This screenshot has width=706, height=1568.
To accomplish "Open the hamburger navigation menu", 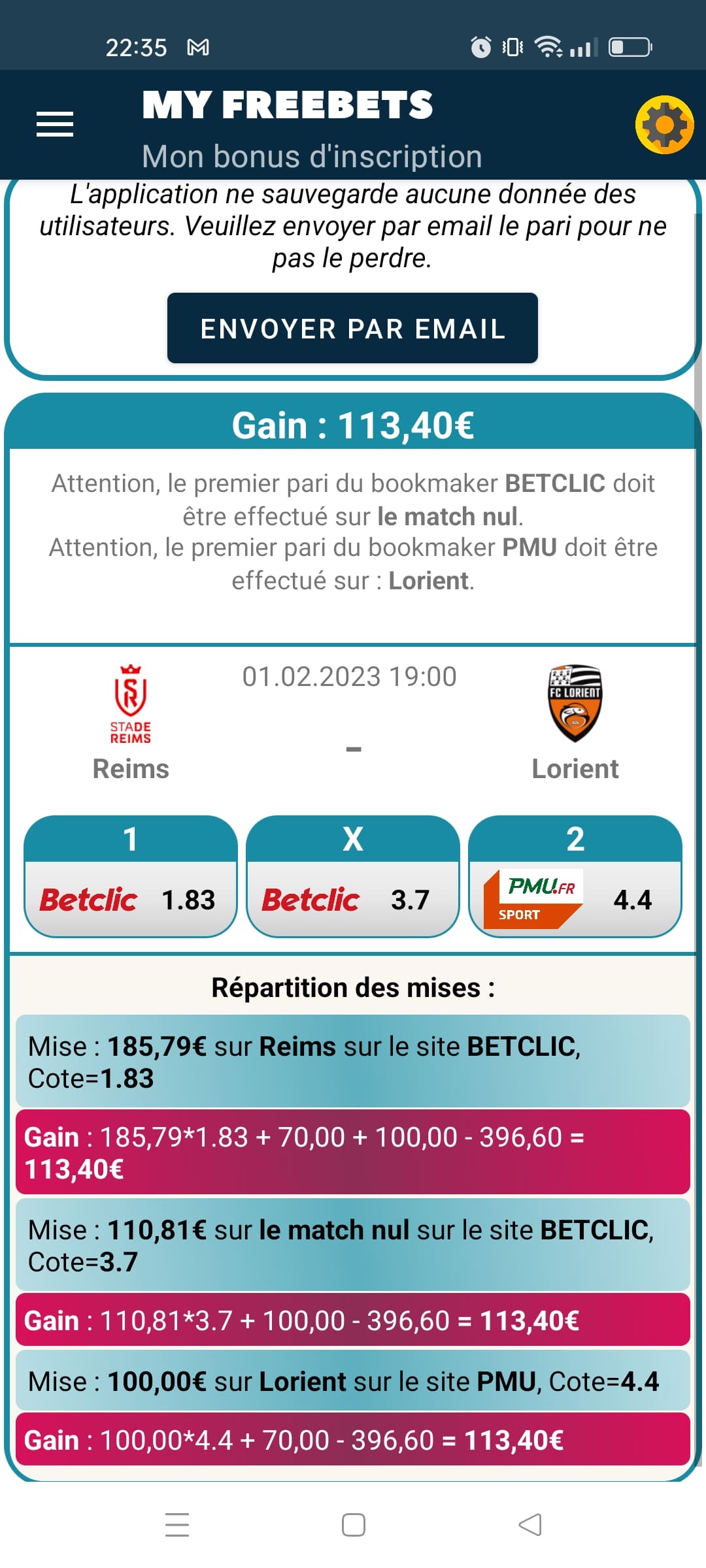I will pos(55,124).
